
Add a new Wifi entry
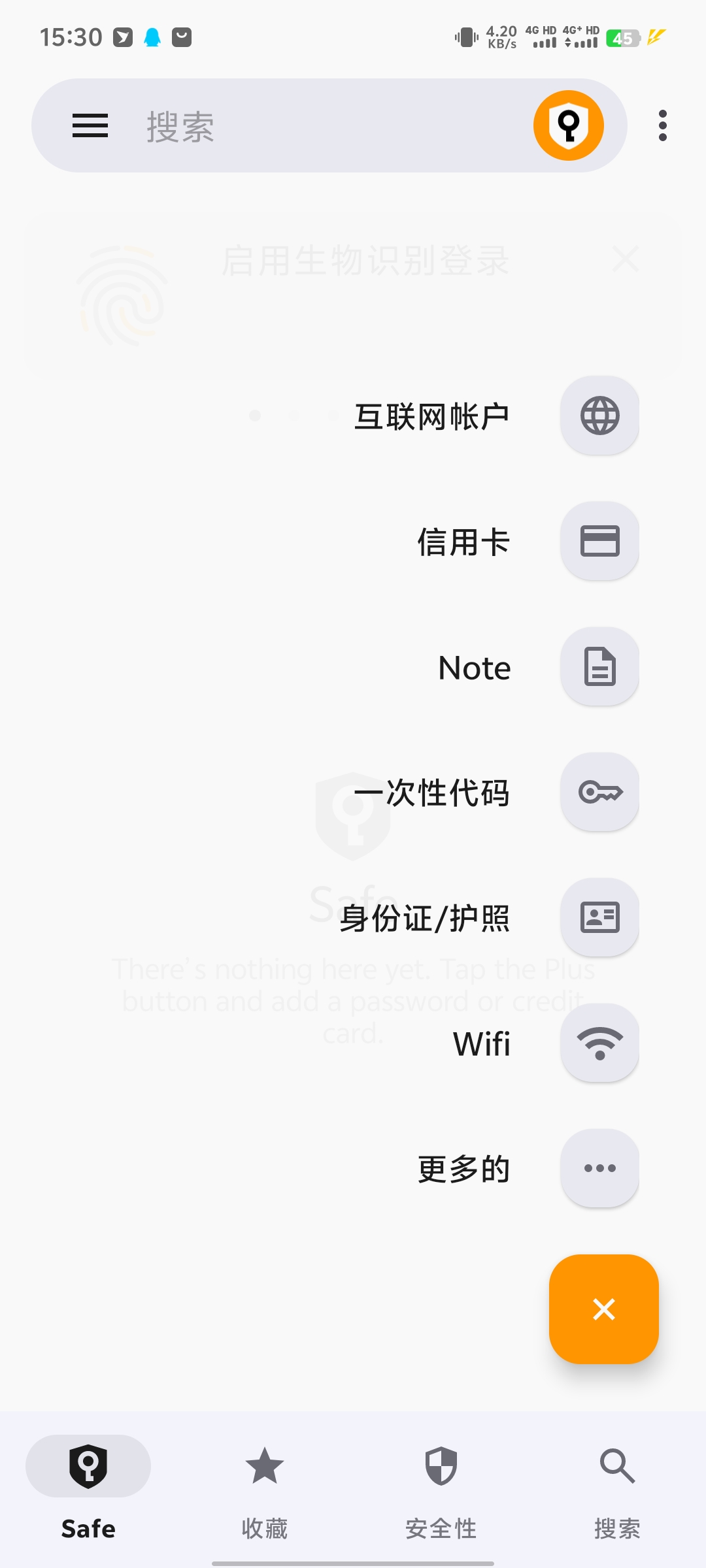(599, 1043)
